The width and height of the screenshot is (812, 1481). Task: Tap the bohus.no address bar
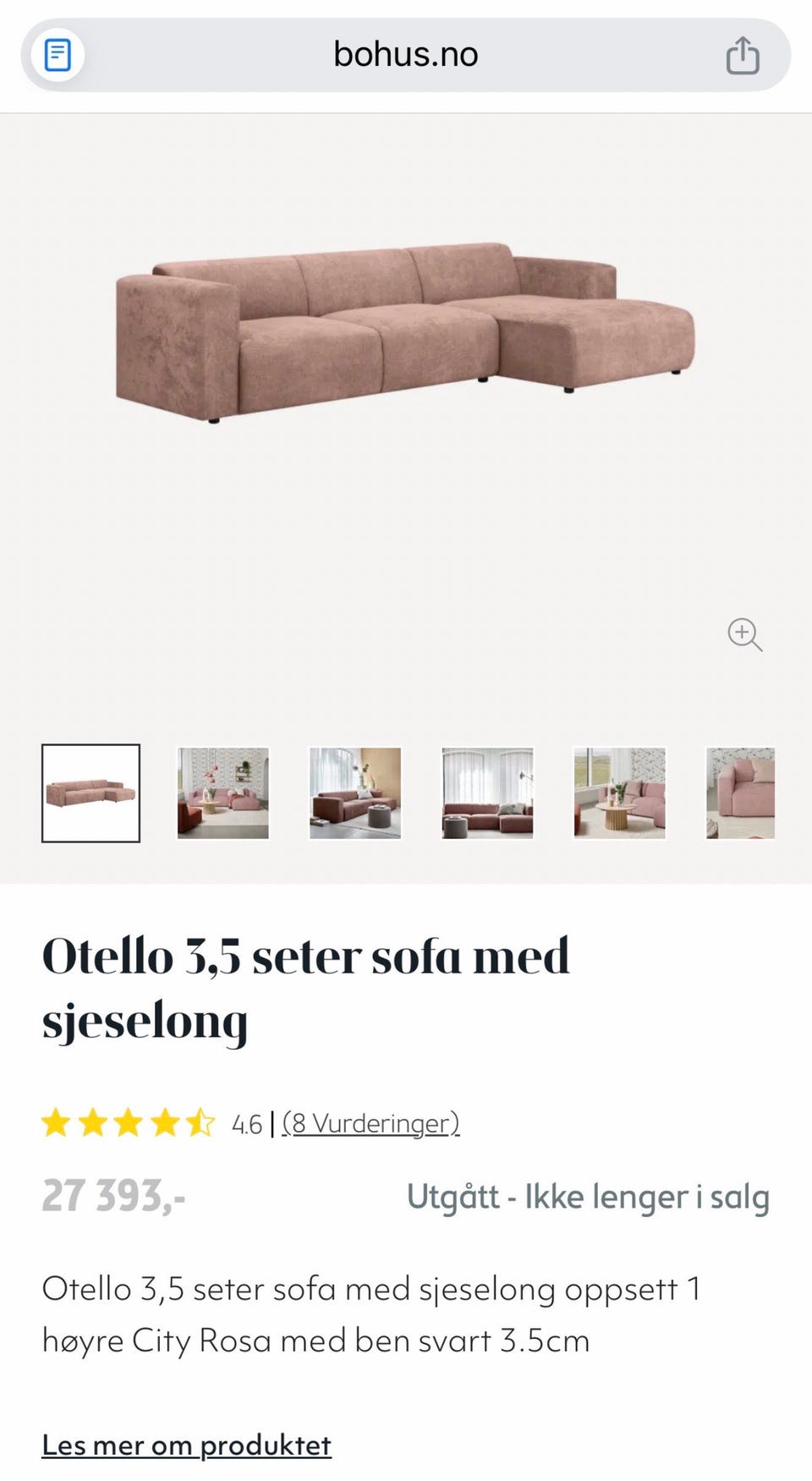(x=405, y=53)
